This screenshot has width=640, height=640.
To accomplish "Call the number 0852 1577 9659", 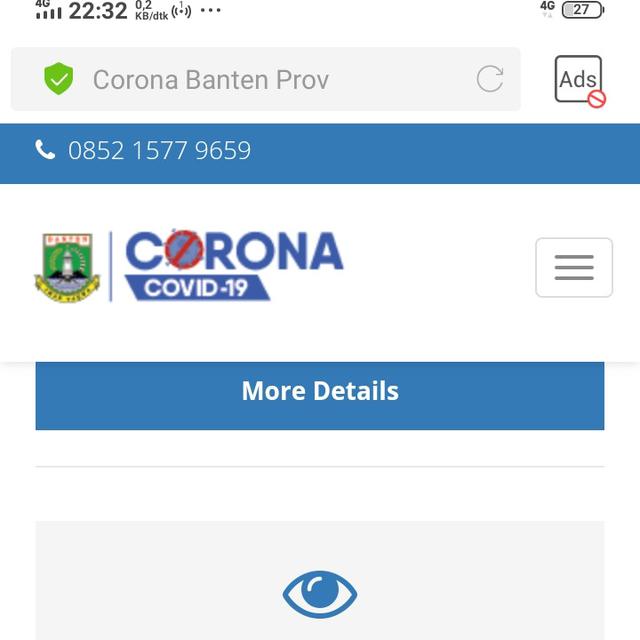I will 158,151.
